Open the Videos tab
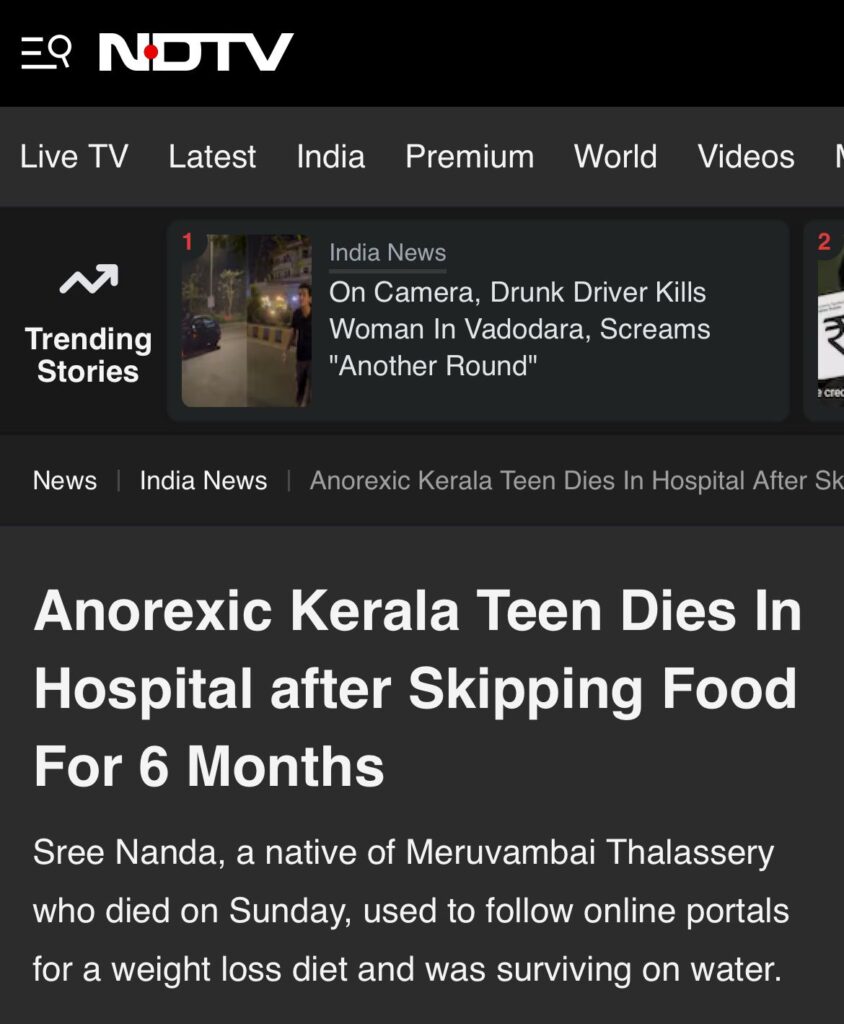The image size is (844, 1024). click(x=746, y=157)
